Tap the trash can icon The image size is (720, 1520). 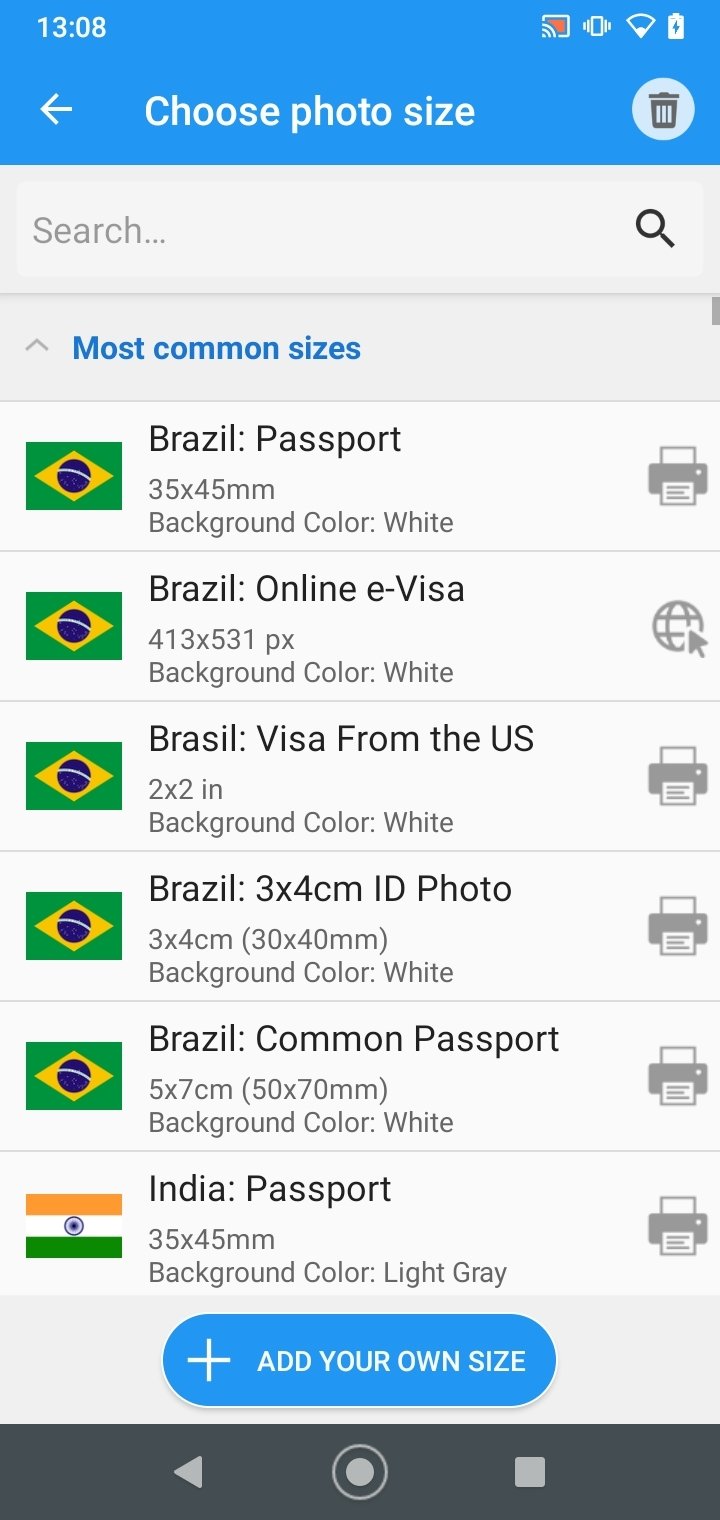coord(663,110)
